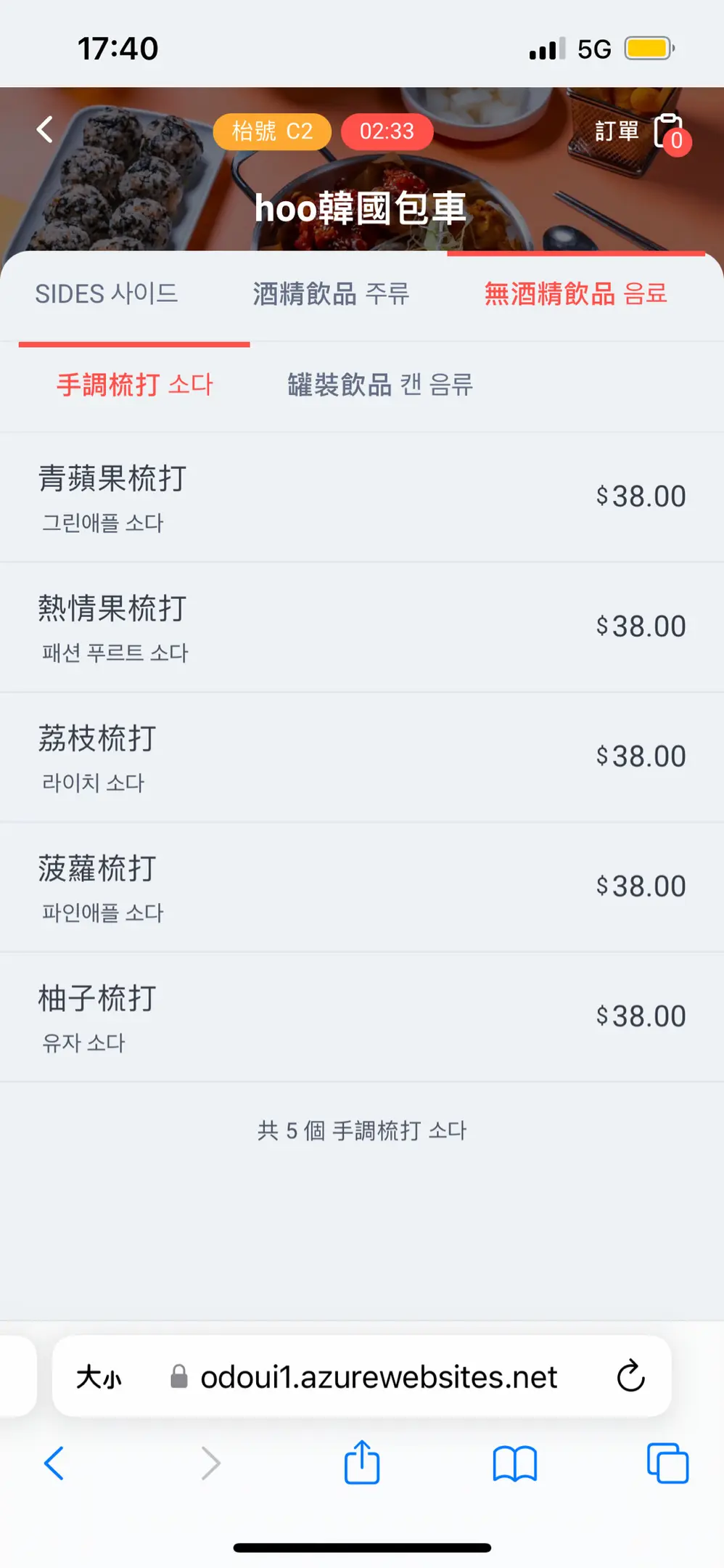The width and height of the screenshot is (724, 1568).
Task: Switch to the 酒精飲品 주류 tab
Action: (x=331, y=294)
